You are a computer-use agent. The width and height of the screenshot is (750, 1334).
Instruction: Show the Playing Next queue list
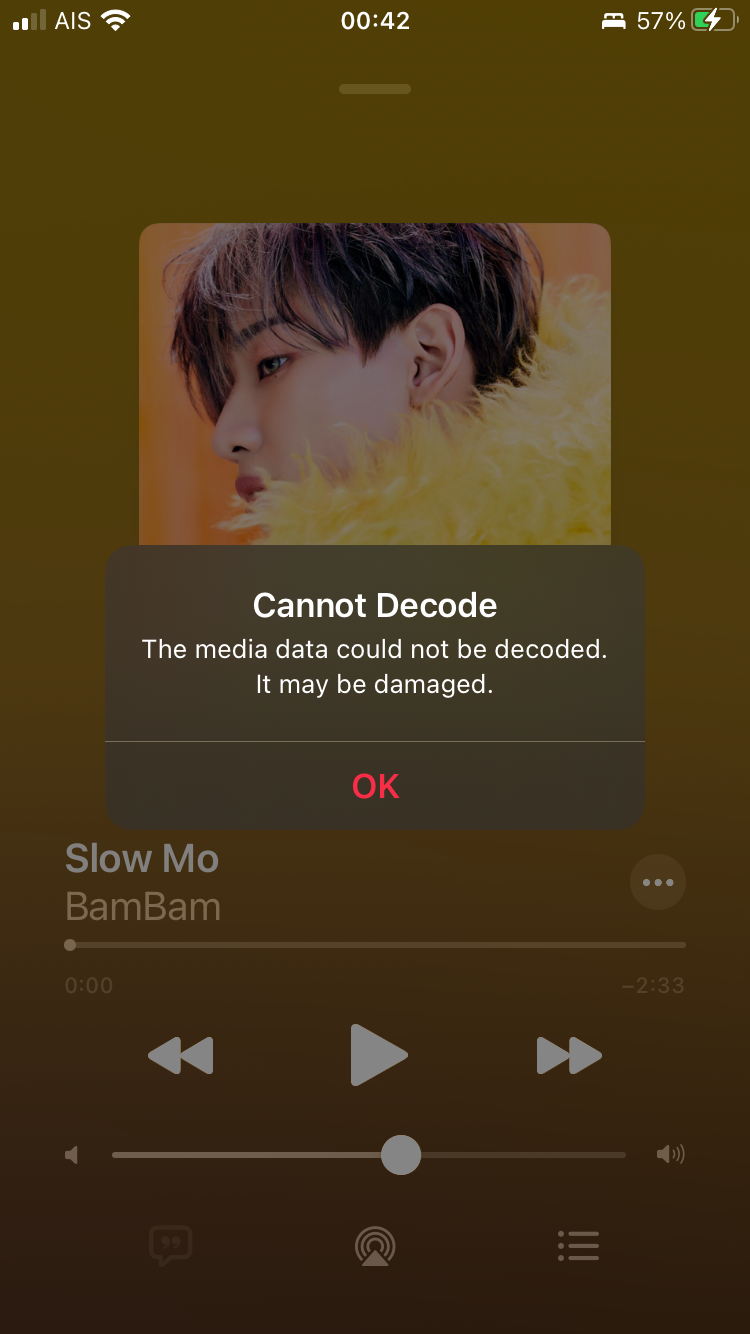coord(578,1246)
